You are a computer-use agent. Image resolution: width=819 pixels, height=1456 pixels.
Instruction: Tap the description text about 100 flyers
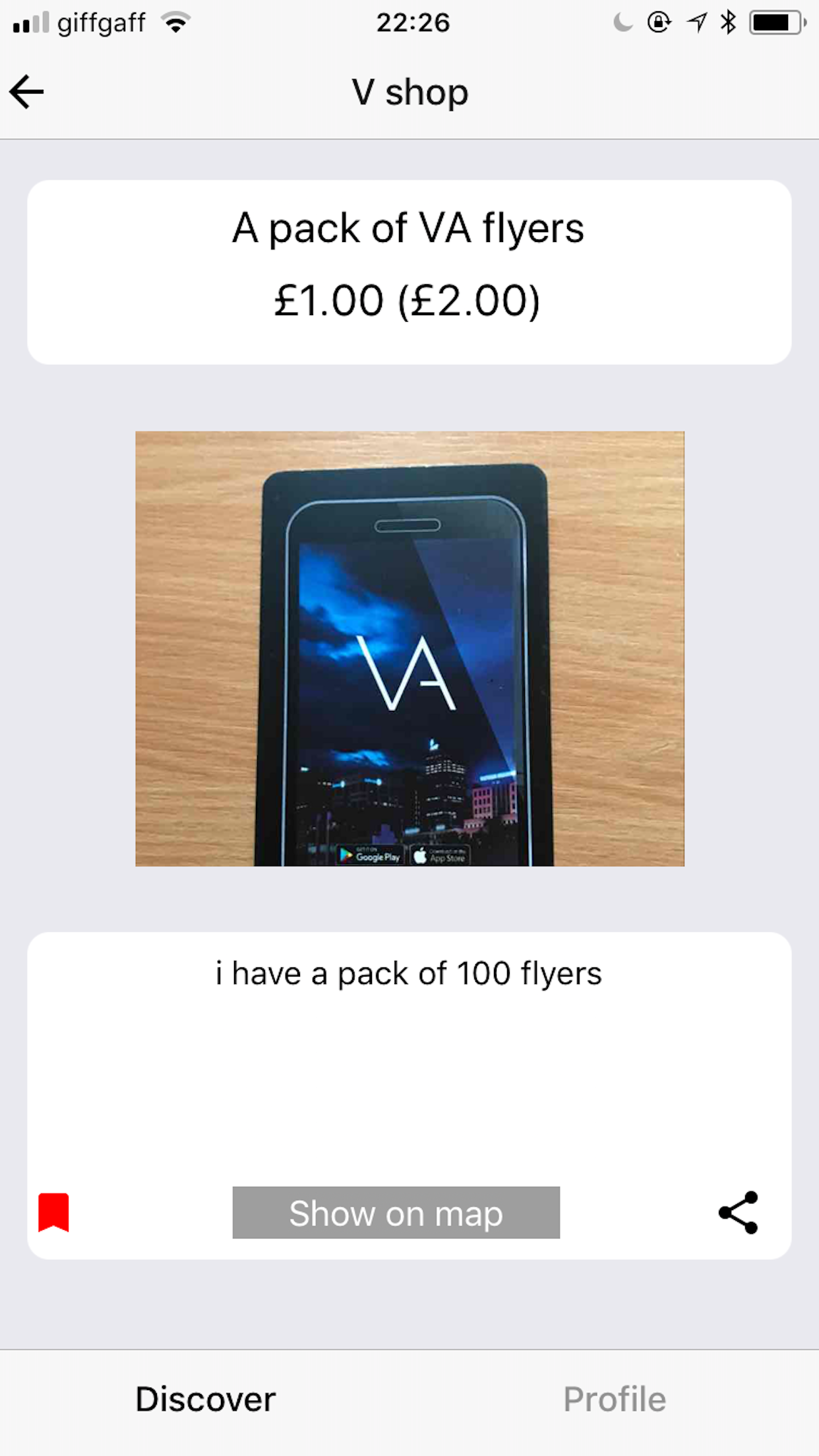409,973
